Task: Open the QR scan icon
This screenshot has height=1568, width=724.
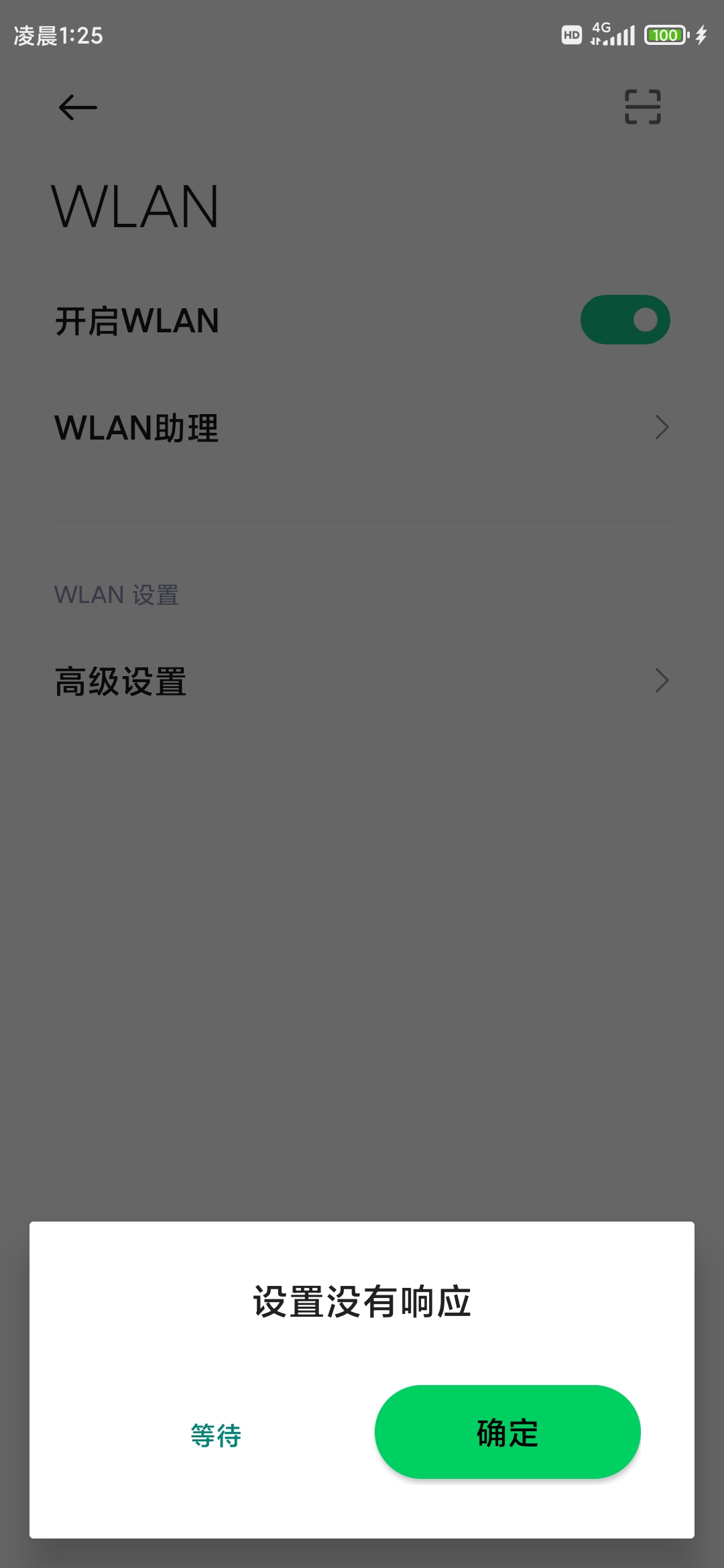Action: 643,107
